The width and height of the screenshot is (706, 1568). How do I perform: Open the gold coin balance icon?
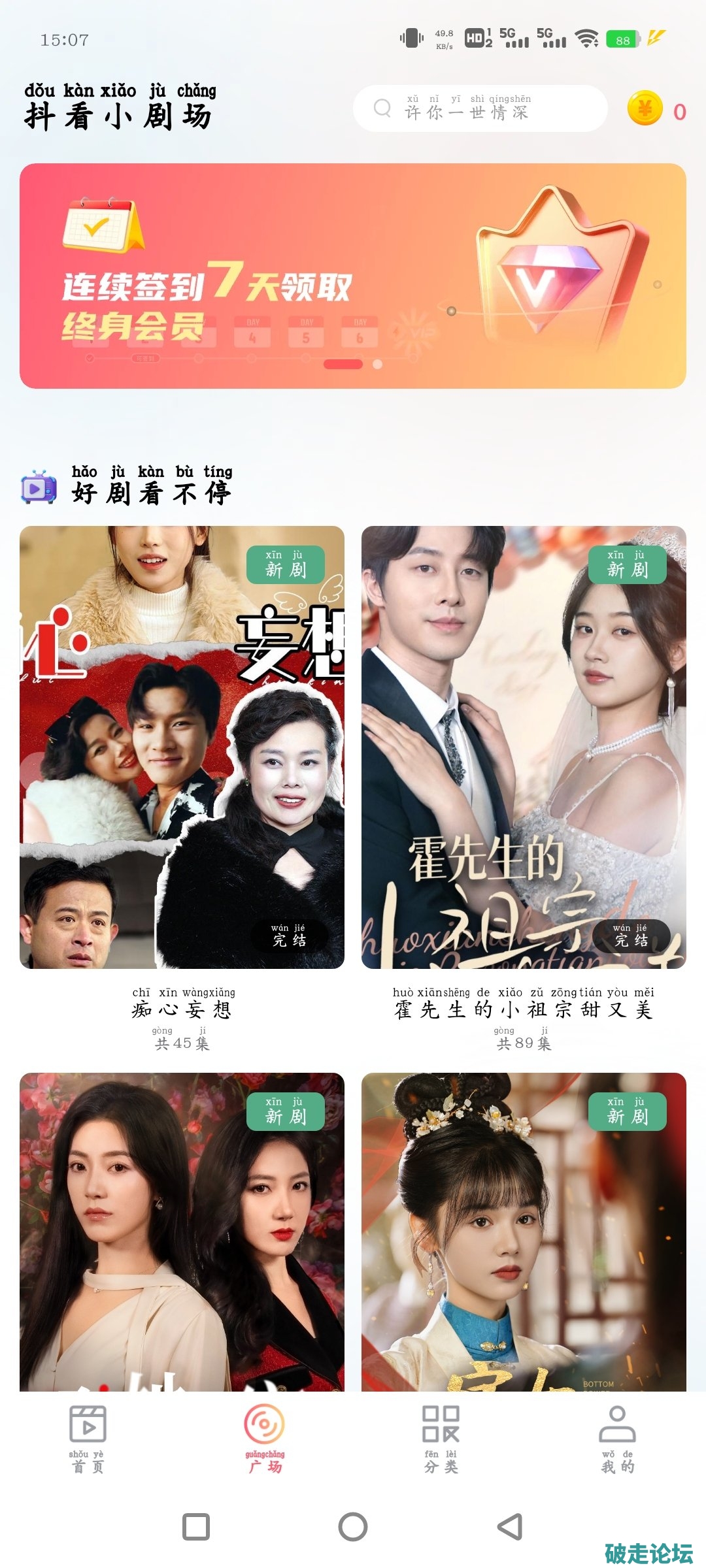[645, 109]
